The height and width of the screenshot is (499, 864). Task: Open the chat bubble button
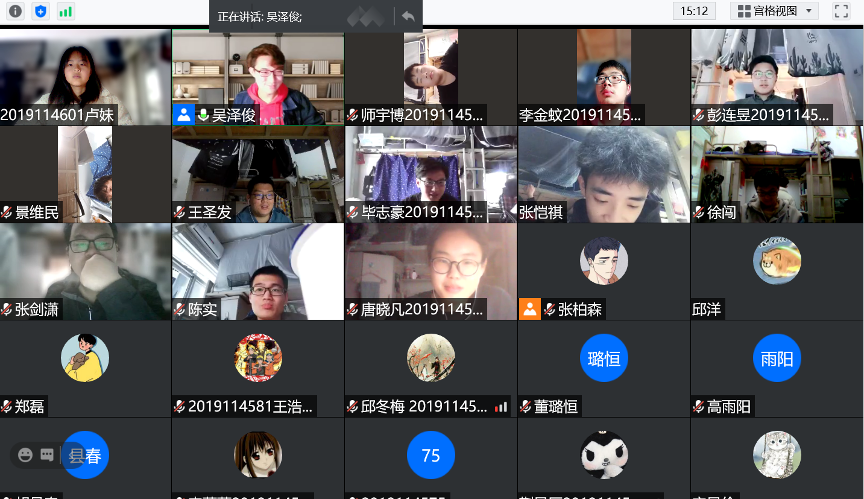47,455
